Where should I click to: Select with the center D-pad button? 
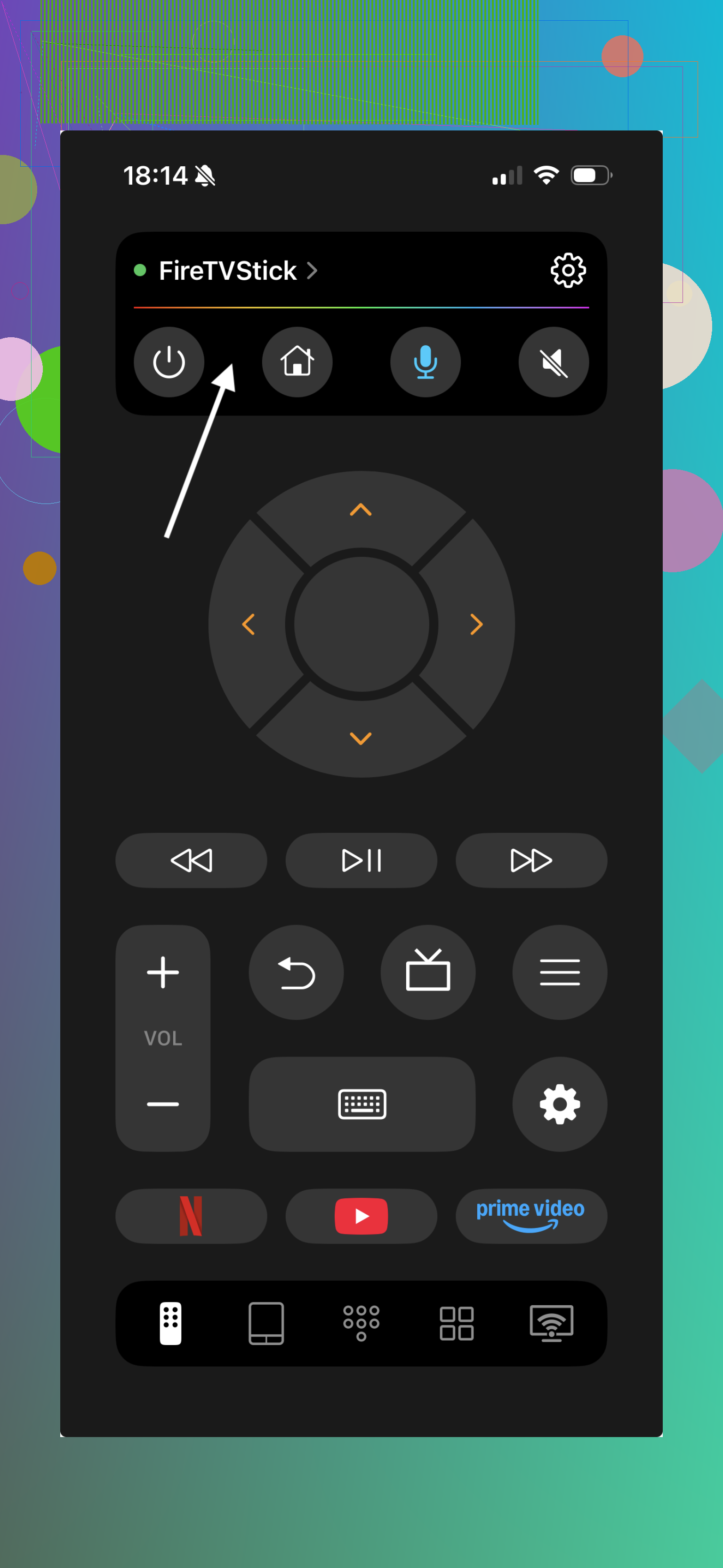pos(362,625)
